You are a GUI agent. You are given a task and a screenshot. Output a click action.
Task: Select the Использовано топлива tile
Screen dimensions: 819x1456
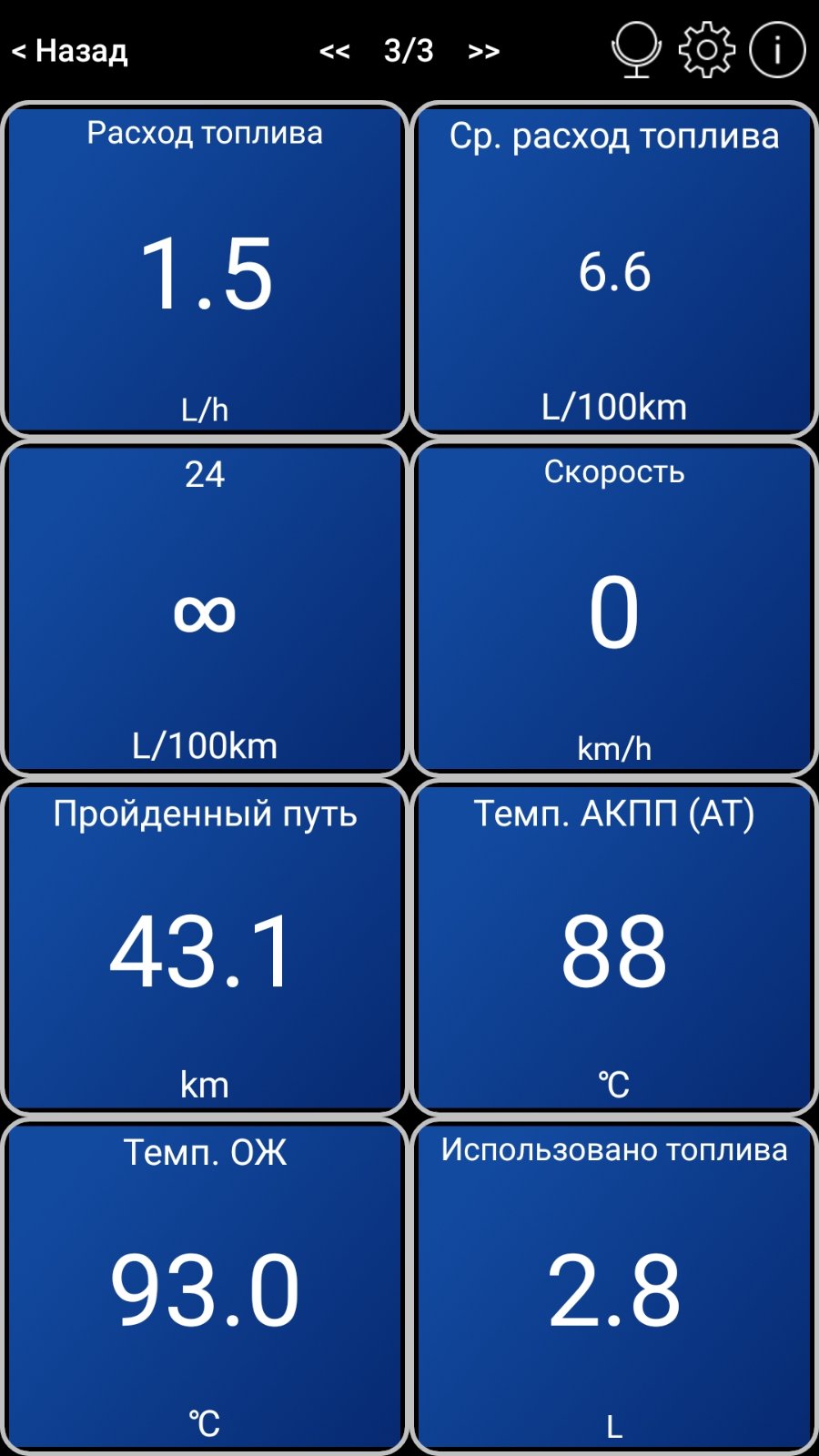(x=614, y=1287)
